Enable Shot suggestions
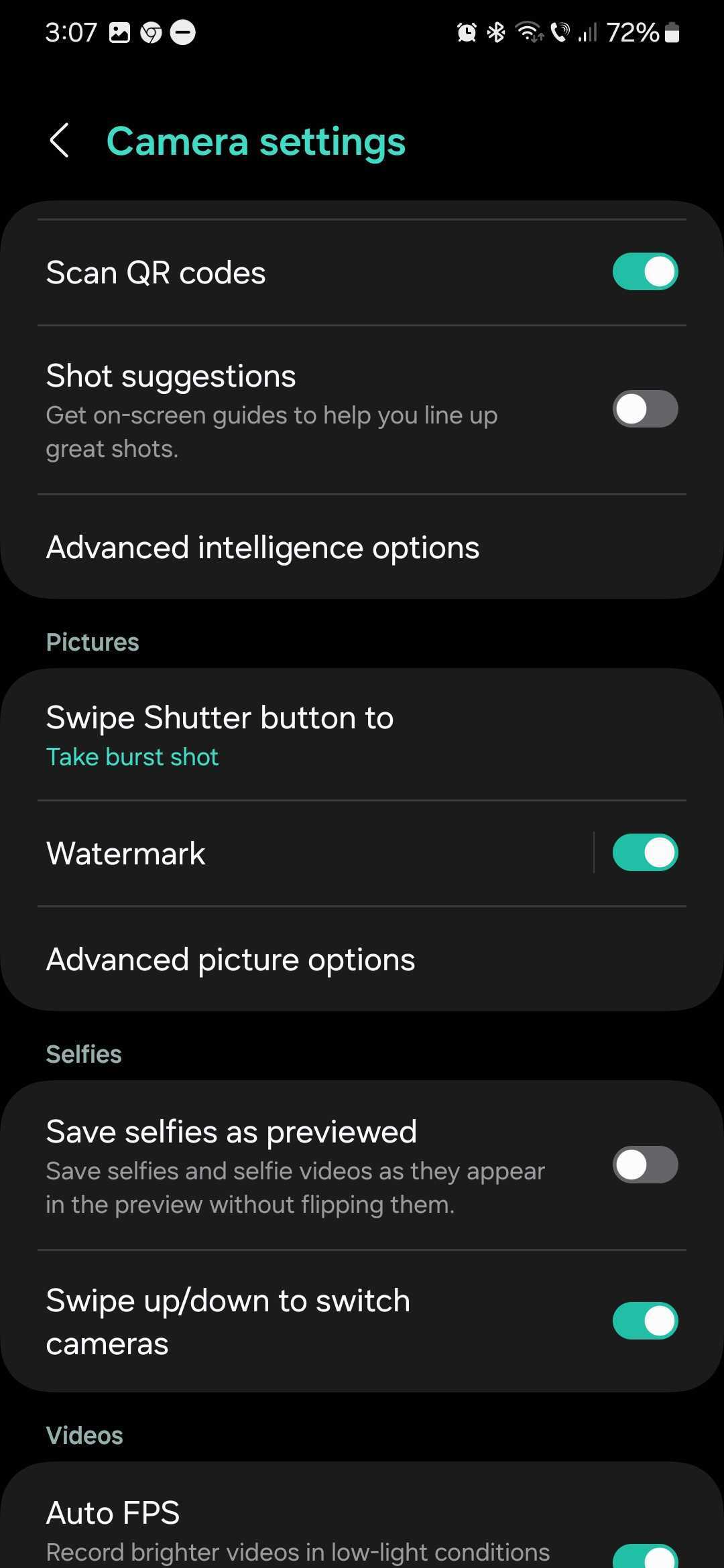The width and height of the screenshot is (724, 1568). pos(644,409)
